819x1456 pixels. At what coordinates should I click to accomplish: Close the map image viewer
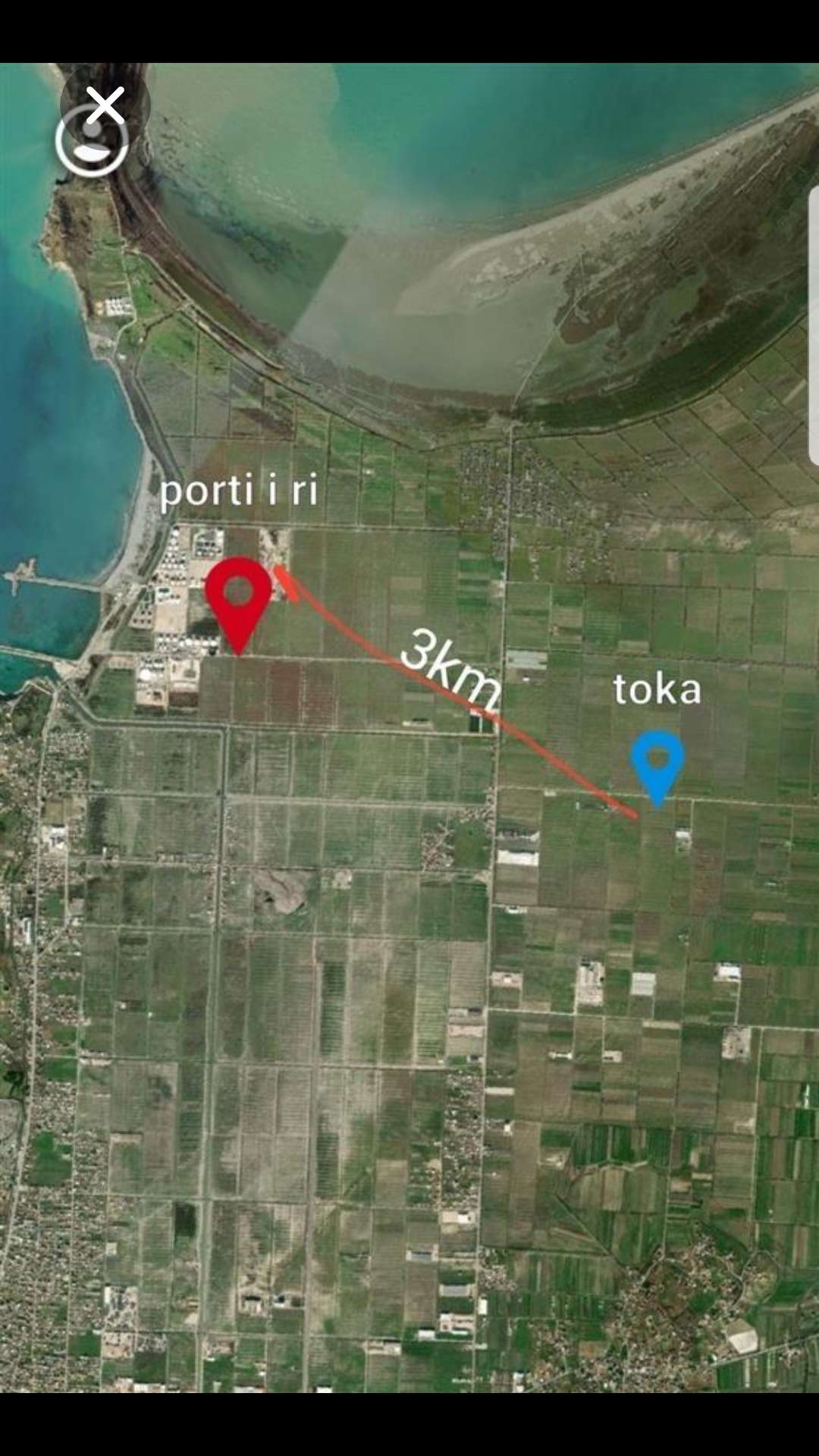click(x=105, y=105)
